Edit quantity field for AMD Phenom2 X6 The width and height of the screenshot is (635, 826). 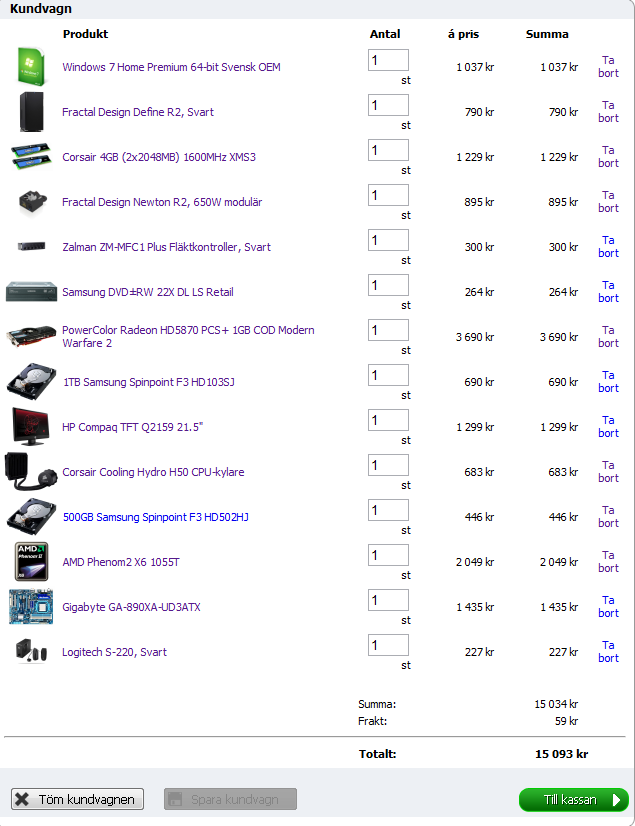(x=388, y=555)
